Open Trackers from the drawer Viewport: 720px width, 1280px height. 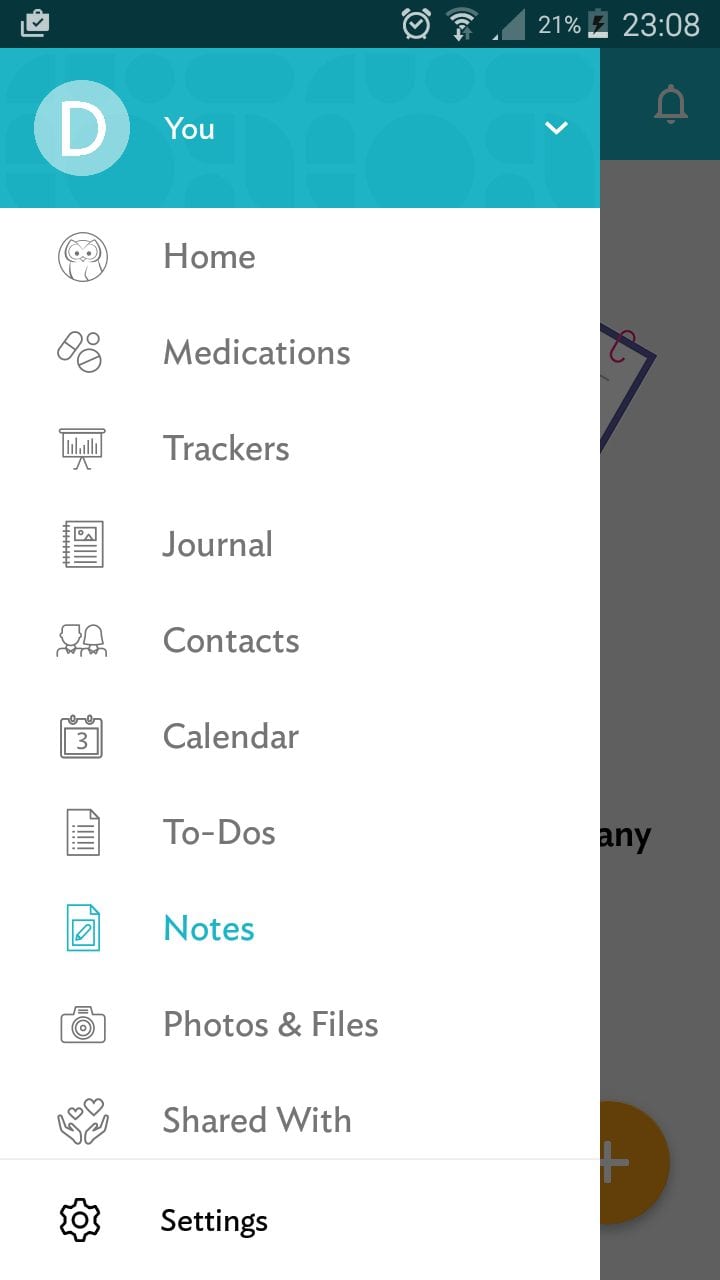(300, 449)
